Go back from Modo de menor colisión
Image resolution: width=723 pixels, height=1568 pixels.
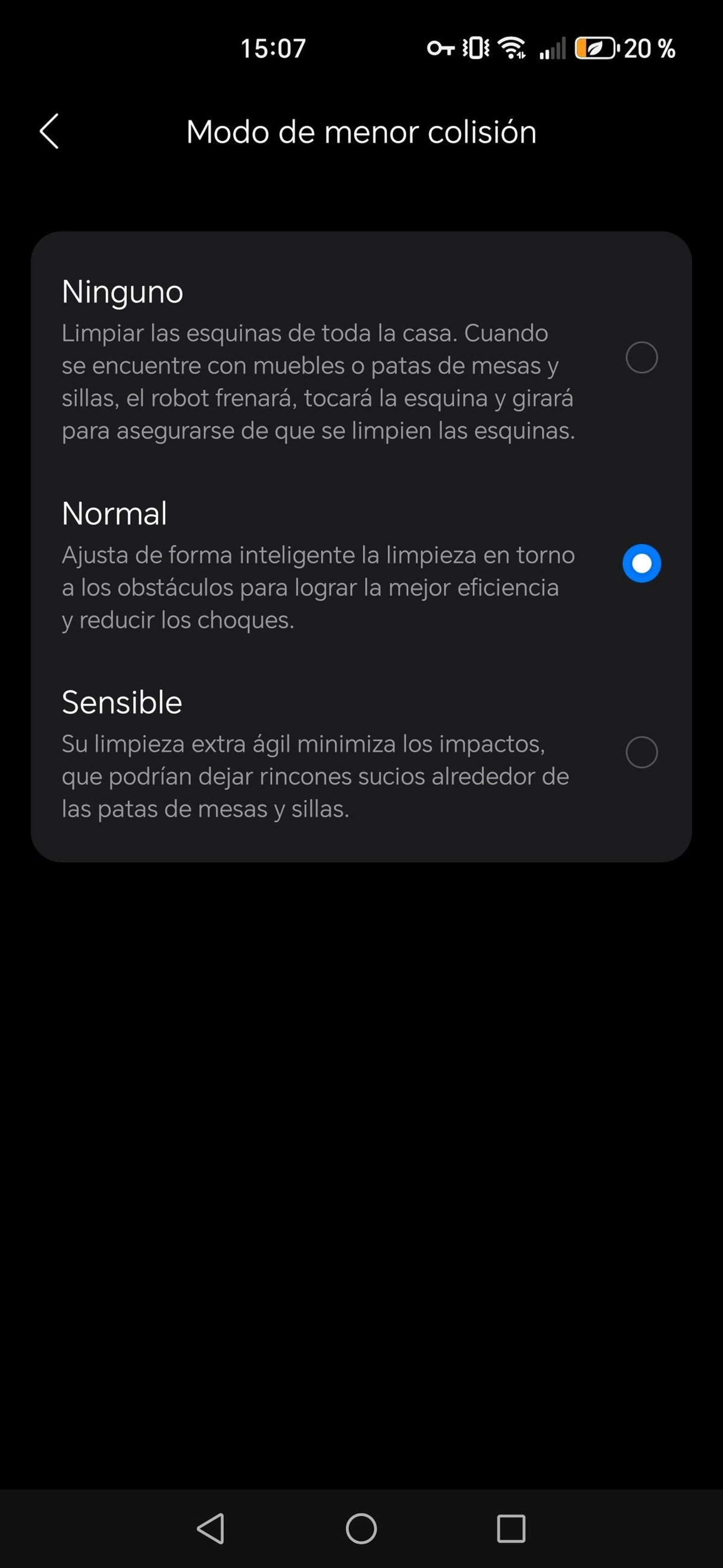(49, 131)
